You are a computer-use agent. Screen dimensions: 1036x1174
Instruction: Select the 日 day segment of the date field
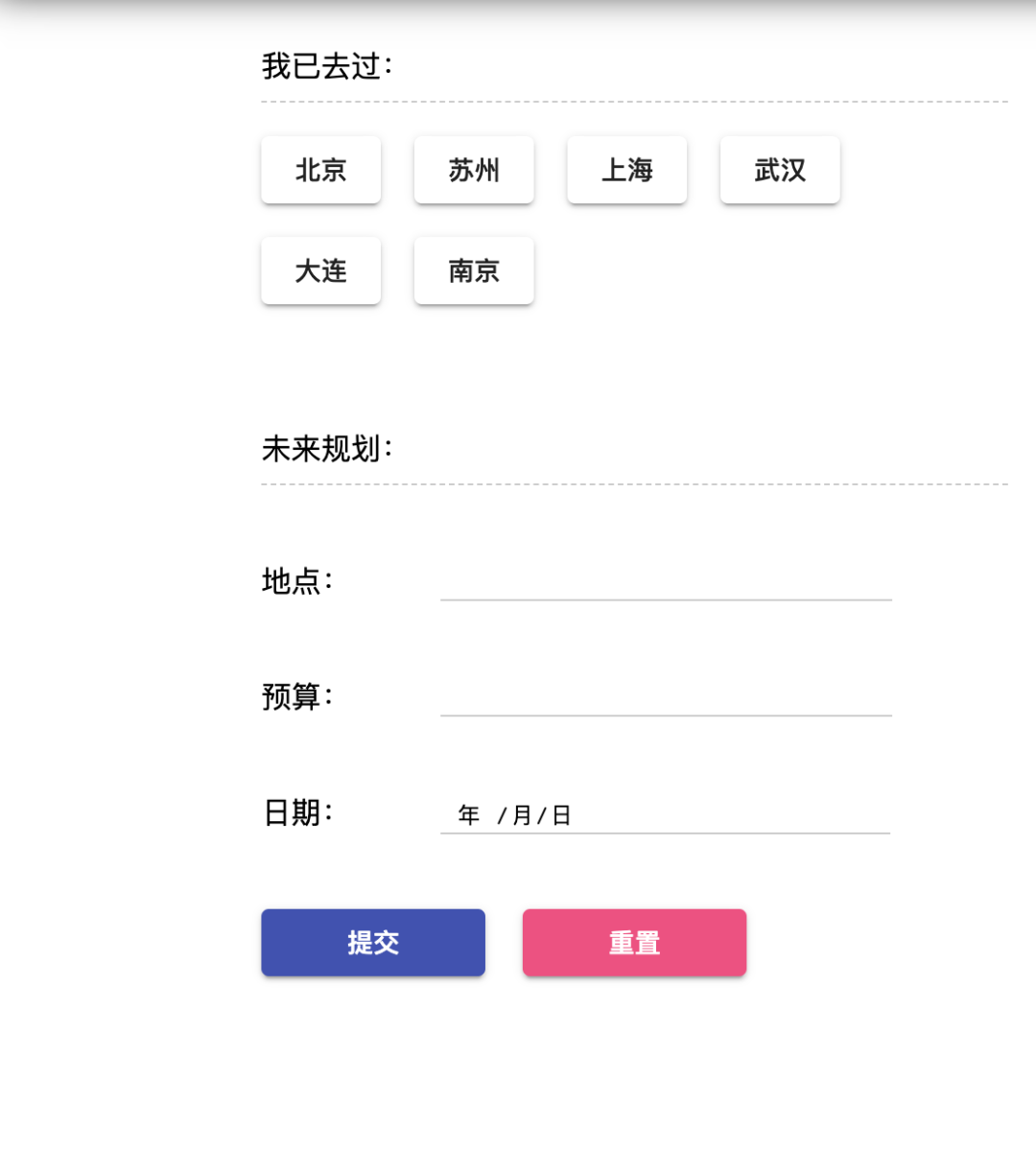tap(562, 814)
